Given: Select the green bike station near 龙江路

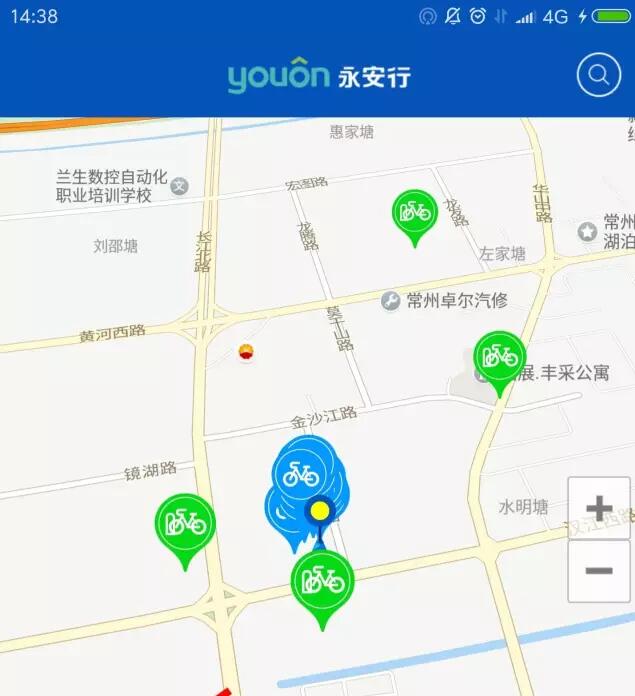Looking at the screenshot, I should [x=414, y=213].
